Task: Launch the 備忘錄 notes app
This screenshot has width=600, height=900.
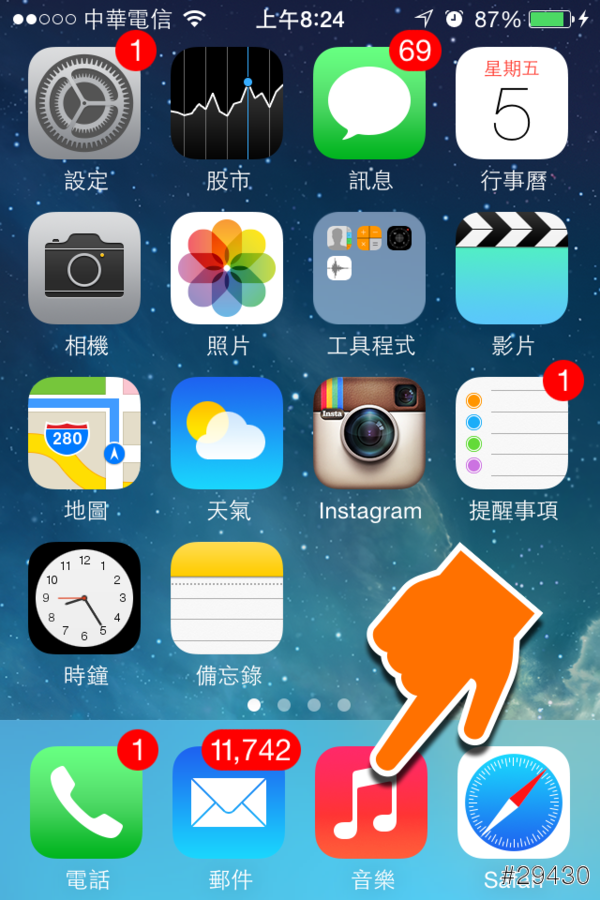Action: pyautogui.click(x=227, y=598)
